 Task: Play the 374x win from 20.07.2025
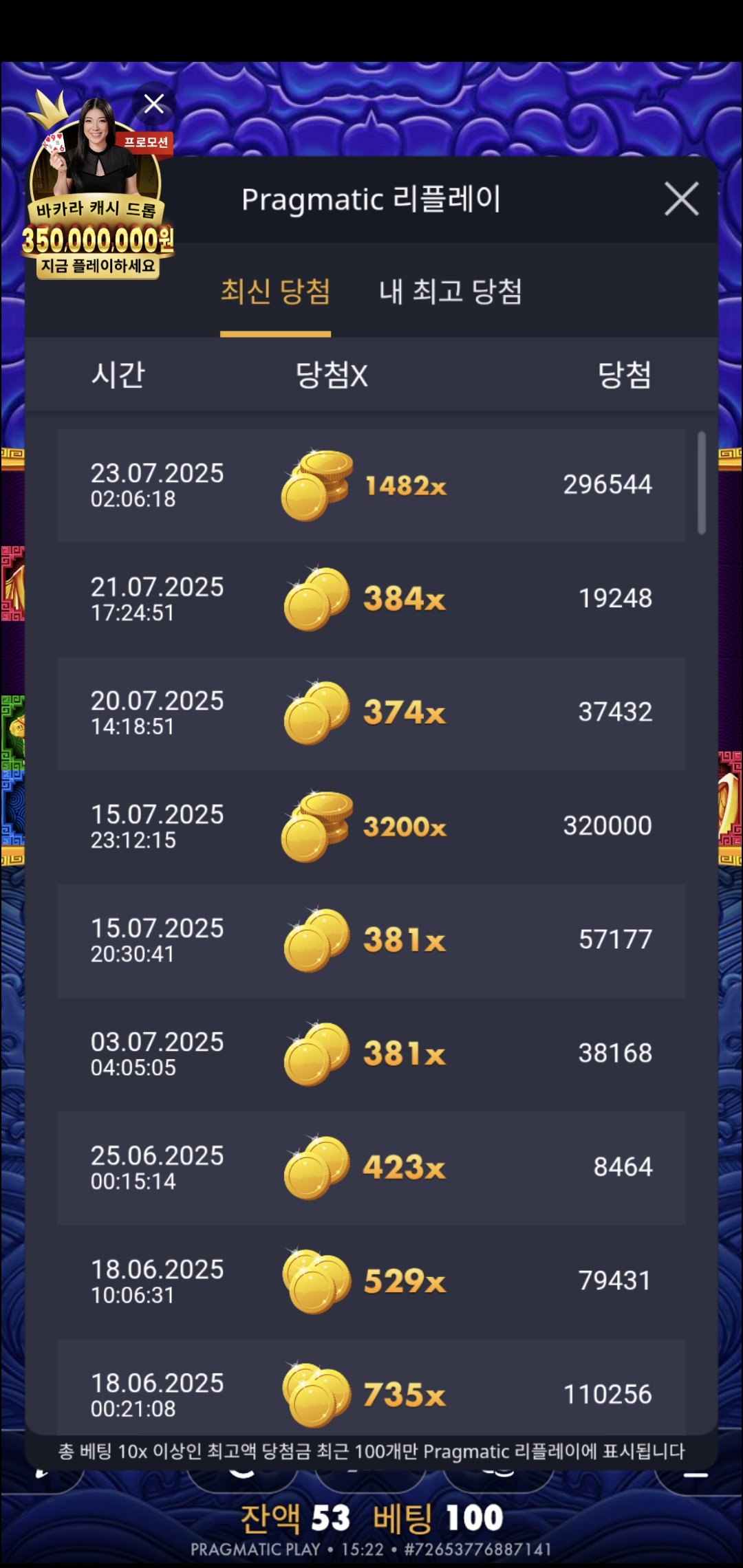pos(371,712)
